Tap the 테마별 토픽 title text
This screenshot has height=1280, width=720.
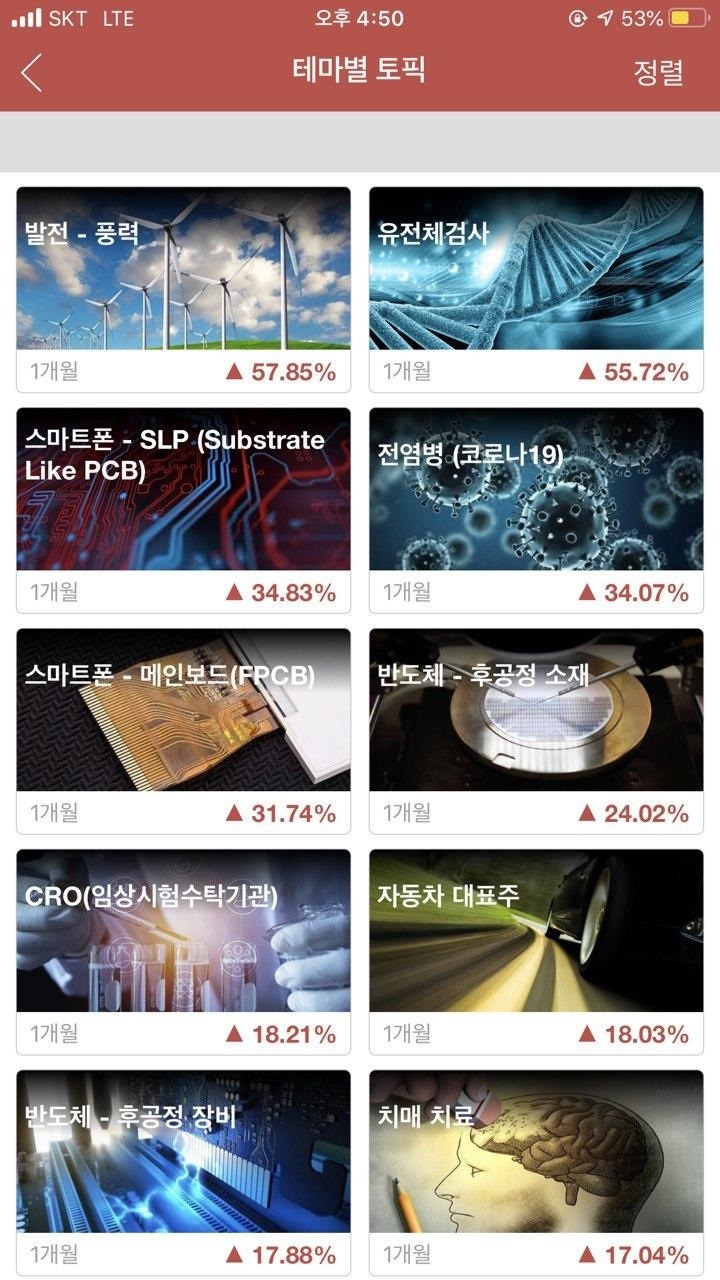point(360,73)
